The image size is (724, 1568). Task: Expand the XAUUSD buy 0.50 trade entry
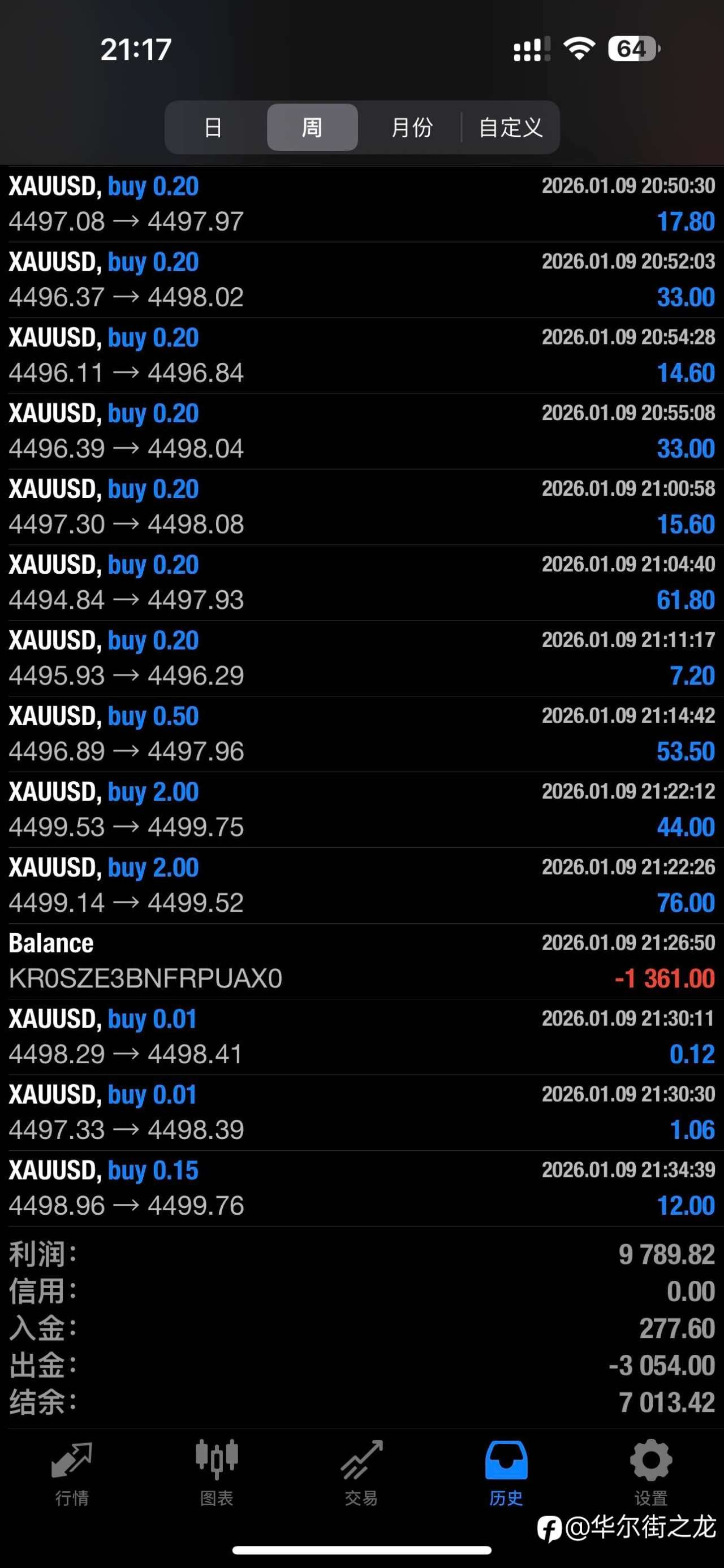pos(361,734)
